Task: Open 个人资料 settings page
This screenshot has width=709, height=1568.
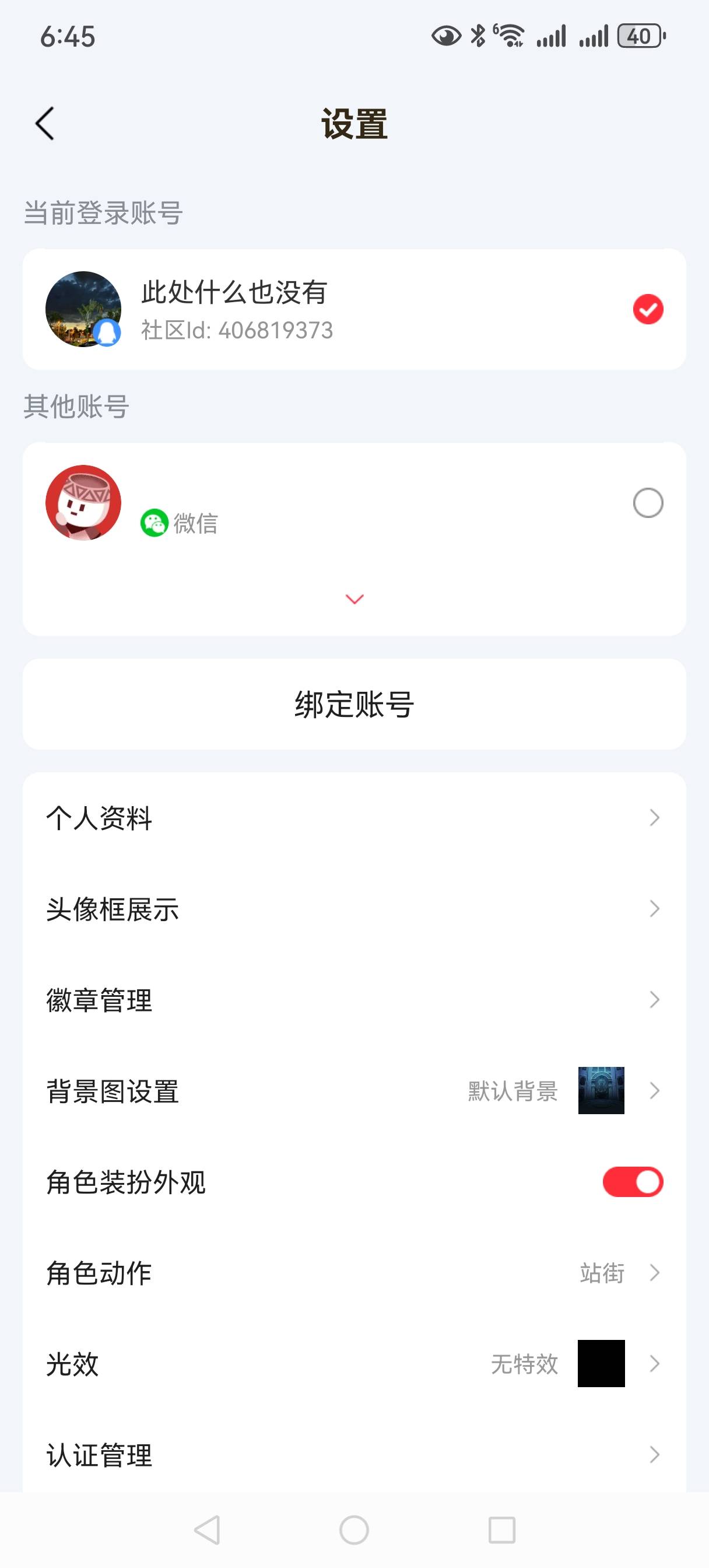Action: (x=354, y=818)
